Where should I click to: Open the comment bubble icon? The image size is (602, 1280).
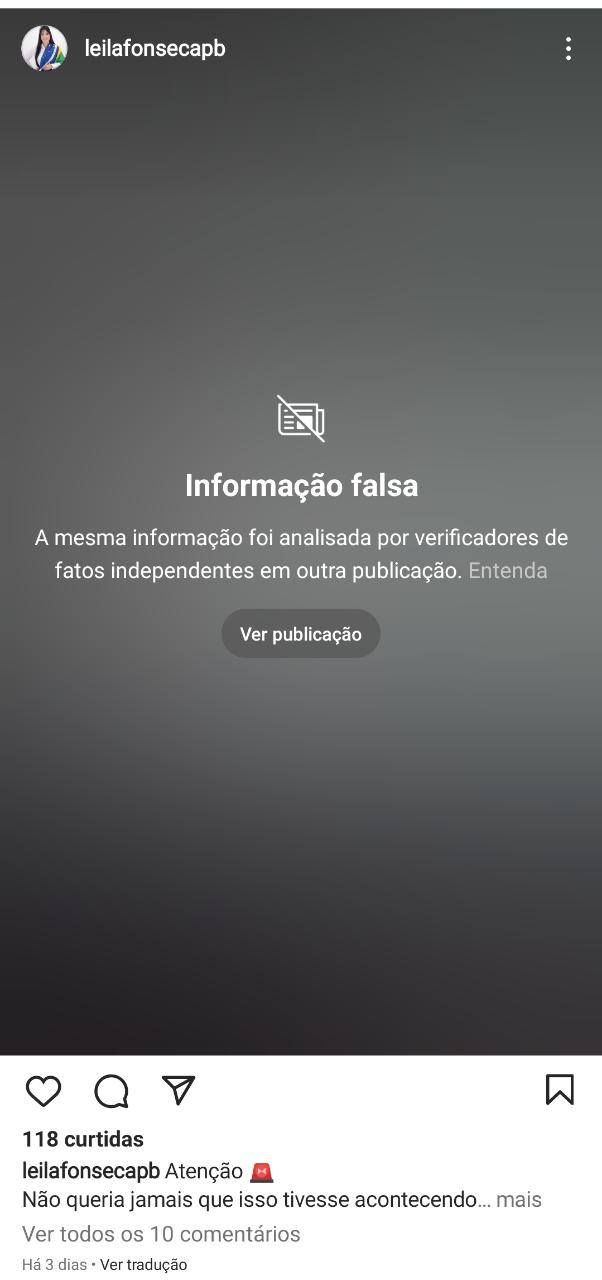[x=111, y=1091]
